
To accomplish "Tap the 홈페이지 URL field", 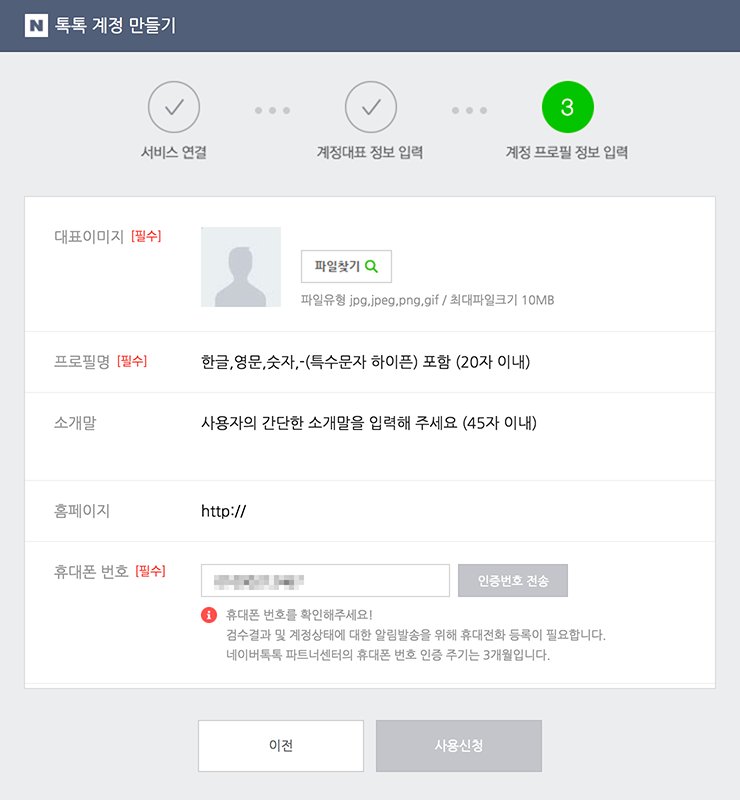I will click(x=440, y=511).
